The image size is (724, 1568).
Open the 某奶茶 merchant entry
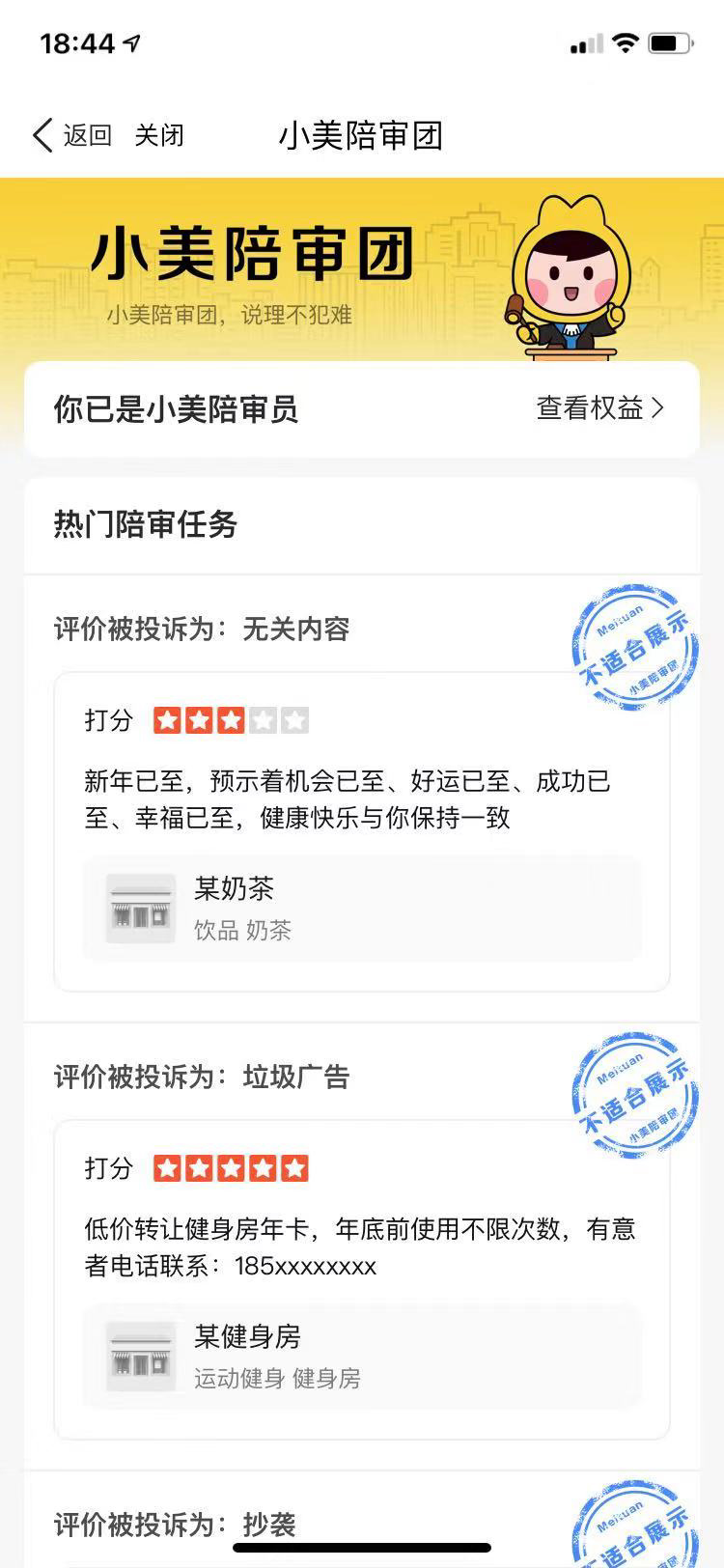pyautogui.click(x=361, y=909)
